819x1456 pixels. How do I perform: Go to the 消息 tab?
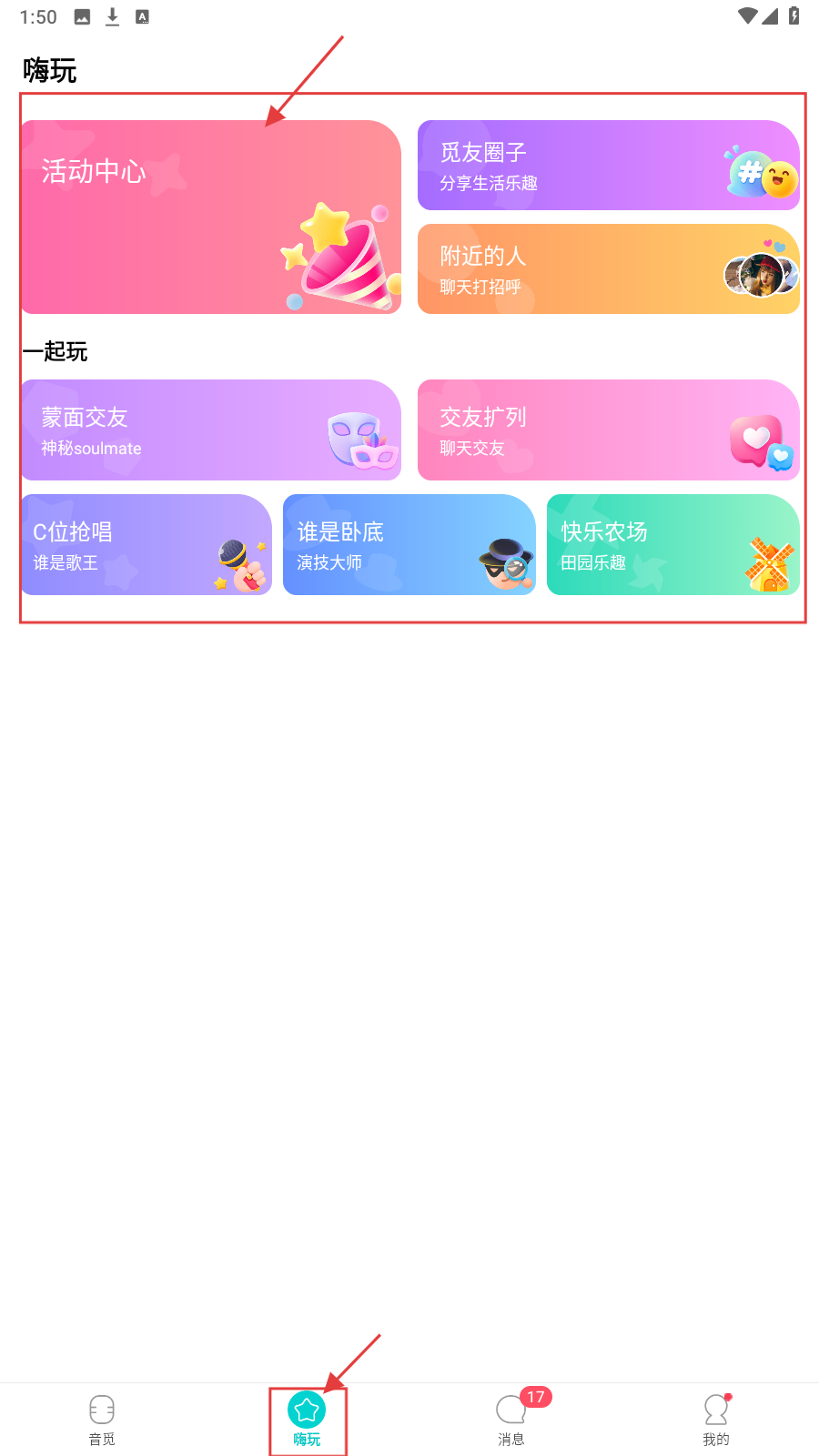(511, 1420)
